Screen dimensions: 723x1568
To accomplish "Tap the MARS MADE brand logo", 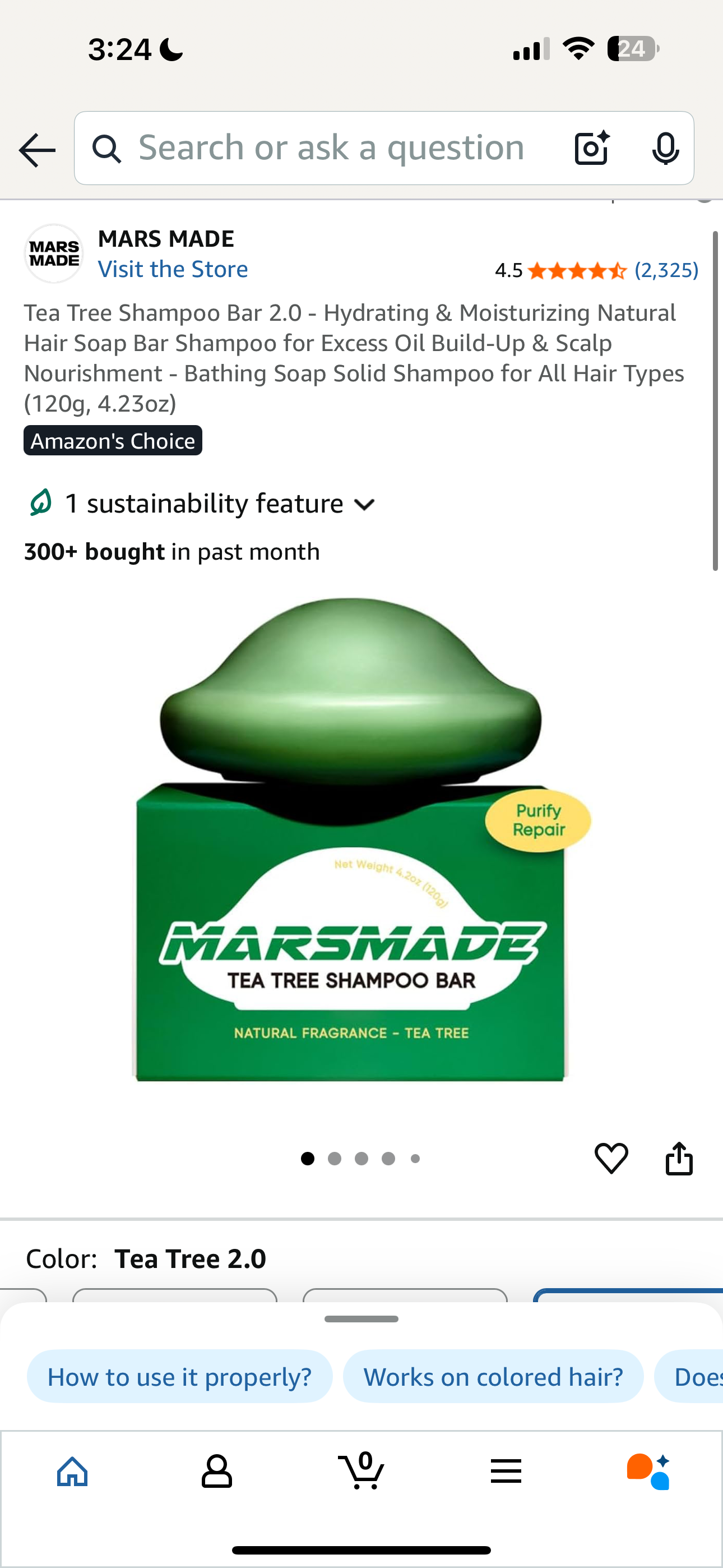I will (54, 254).
